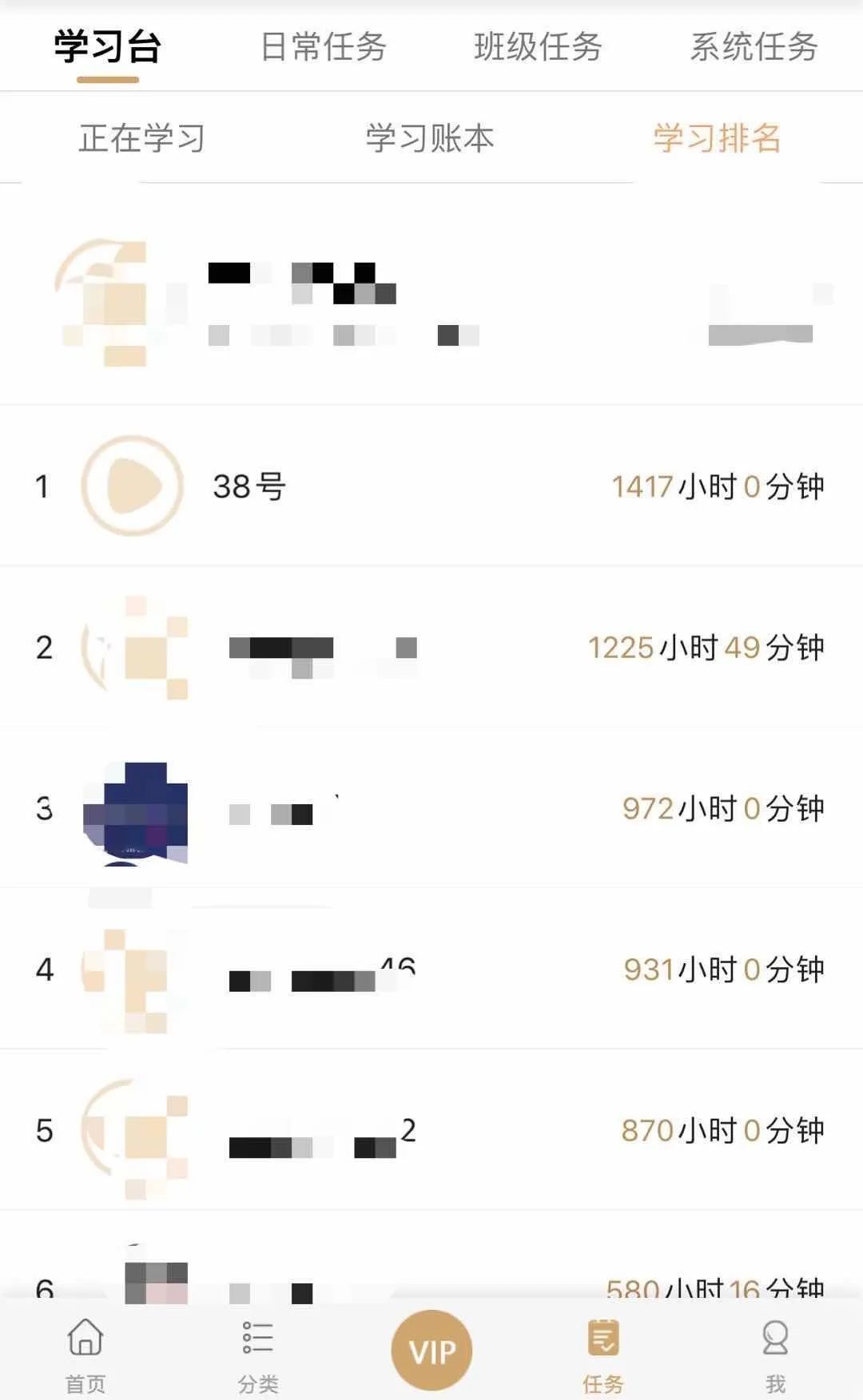Open the 日常任务 tab
This screenshot has width=863, height=1400.
[x=324, y=46]
